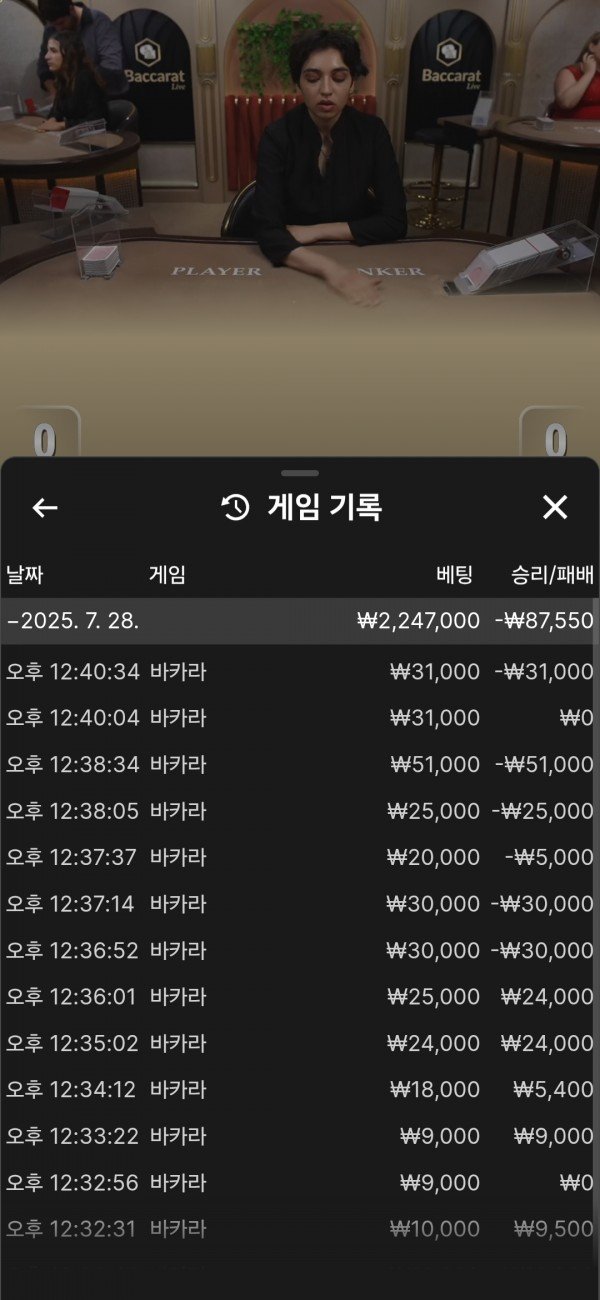Open the 오후 12:32:31 바카라 record
Image resolution: width=600 pixels, height=1300 pixels.
pyautogui.click(x=298, y=1229)
